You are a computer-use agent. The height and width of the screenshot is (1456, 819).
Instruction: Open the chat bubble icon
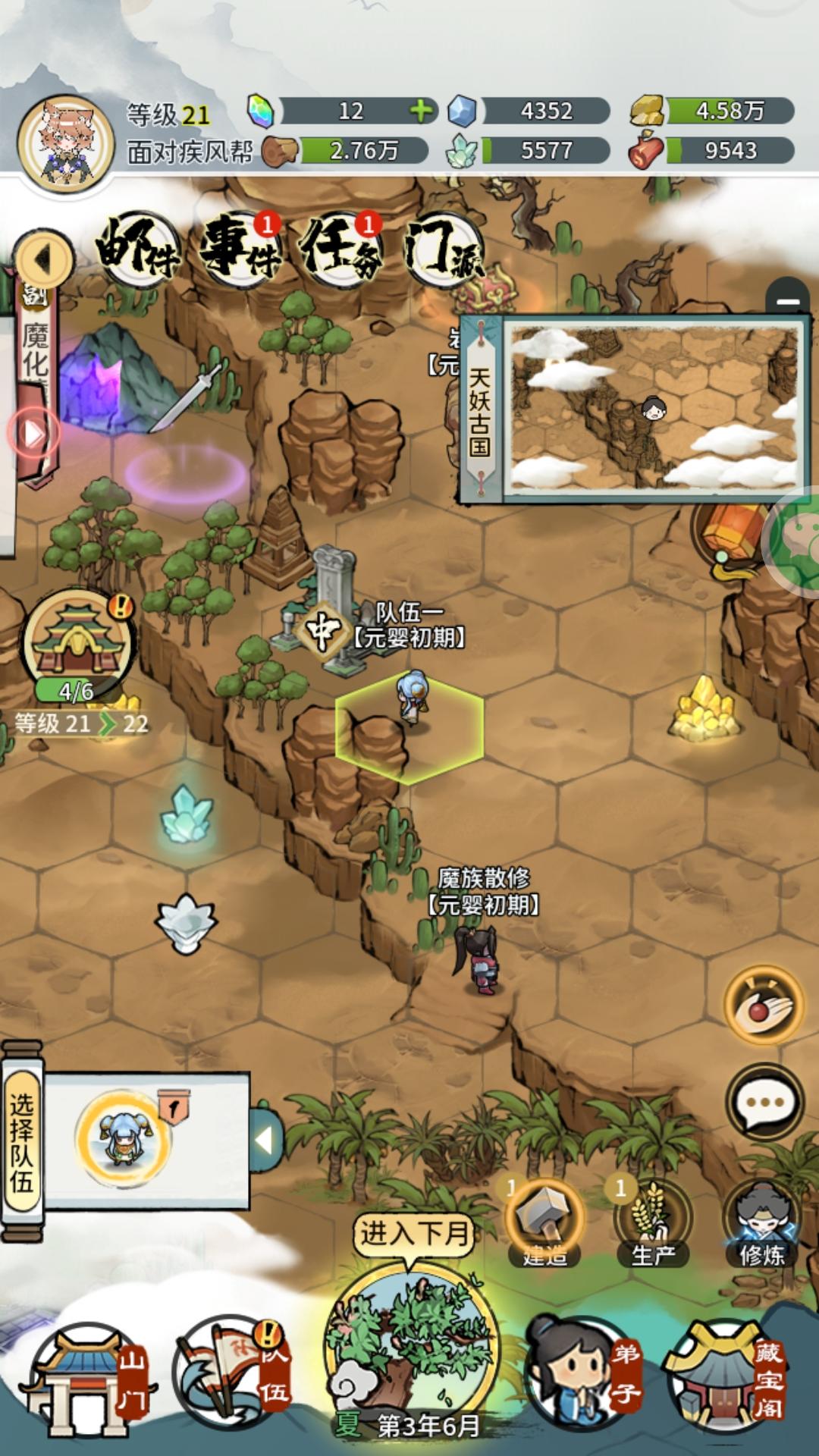[x=764, y=1102]
